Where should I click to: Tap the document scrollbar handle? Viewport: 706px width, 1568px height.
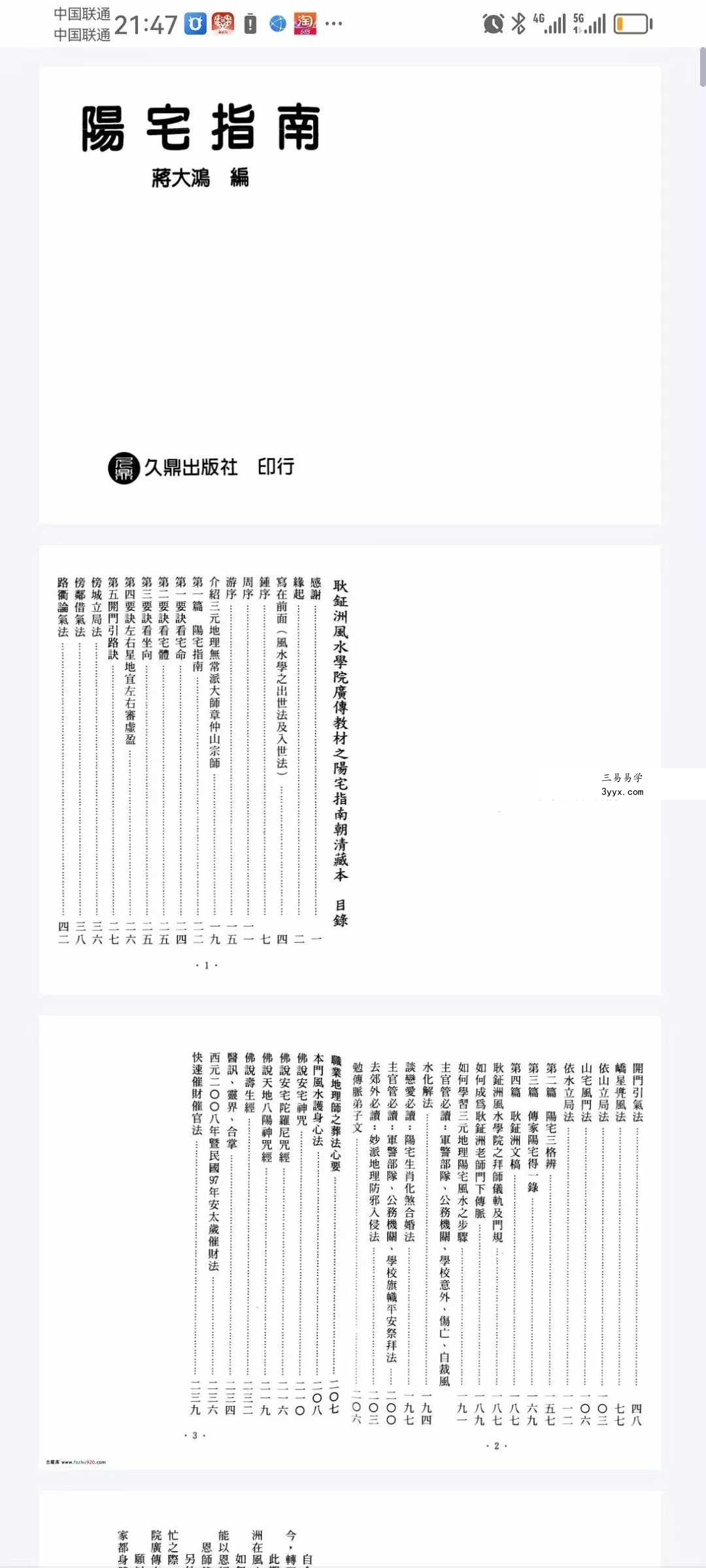(x=702, y=67)
